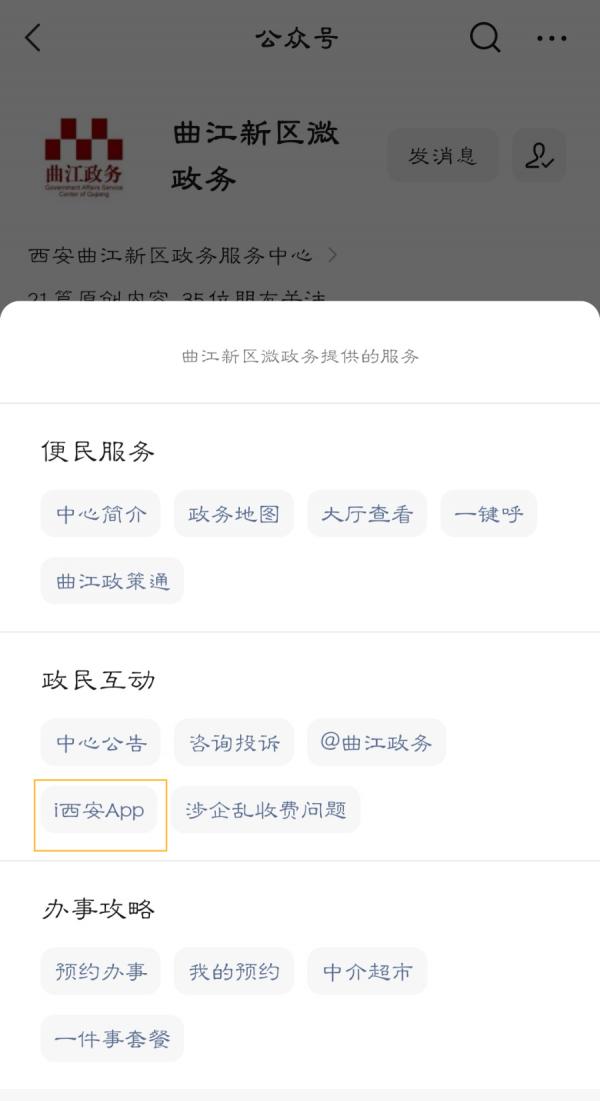600x1101 pixels.
Task: Open 中心简介 service chip
Action: [100, 514]
